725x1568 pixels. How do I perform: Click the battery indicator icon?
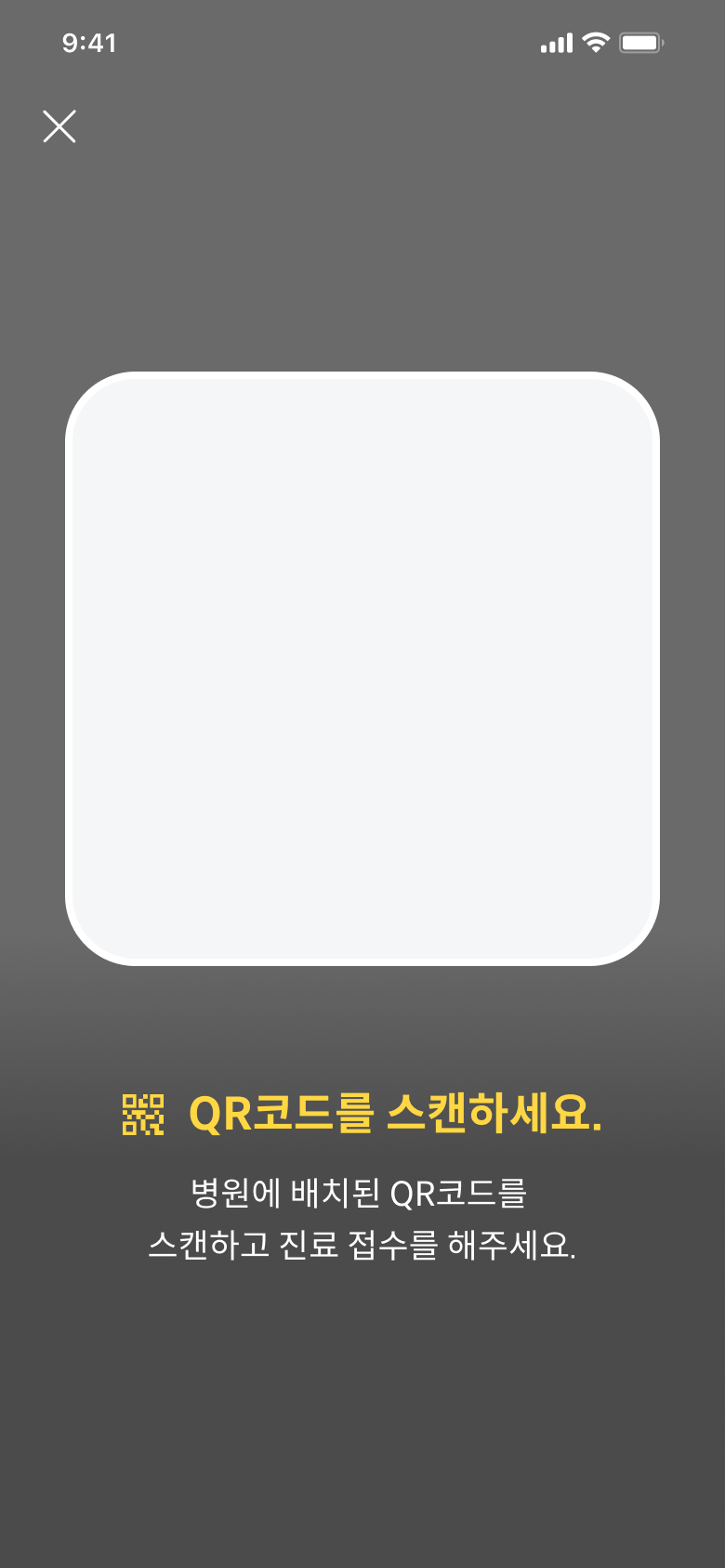(x=643, y=42)
